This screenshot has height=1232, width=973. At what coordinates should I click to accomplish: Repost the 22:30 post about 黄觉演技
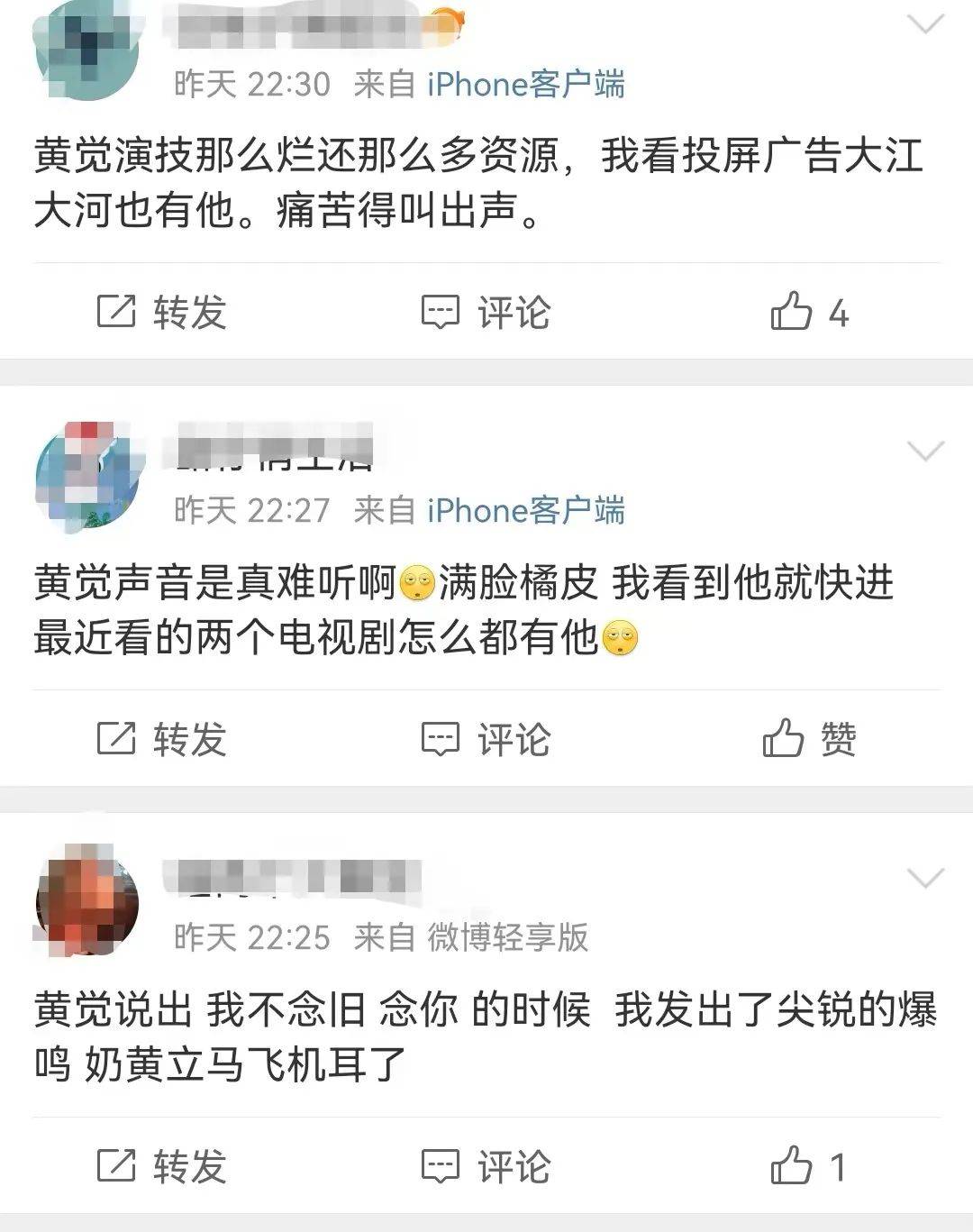162,313
